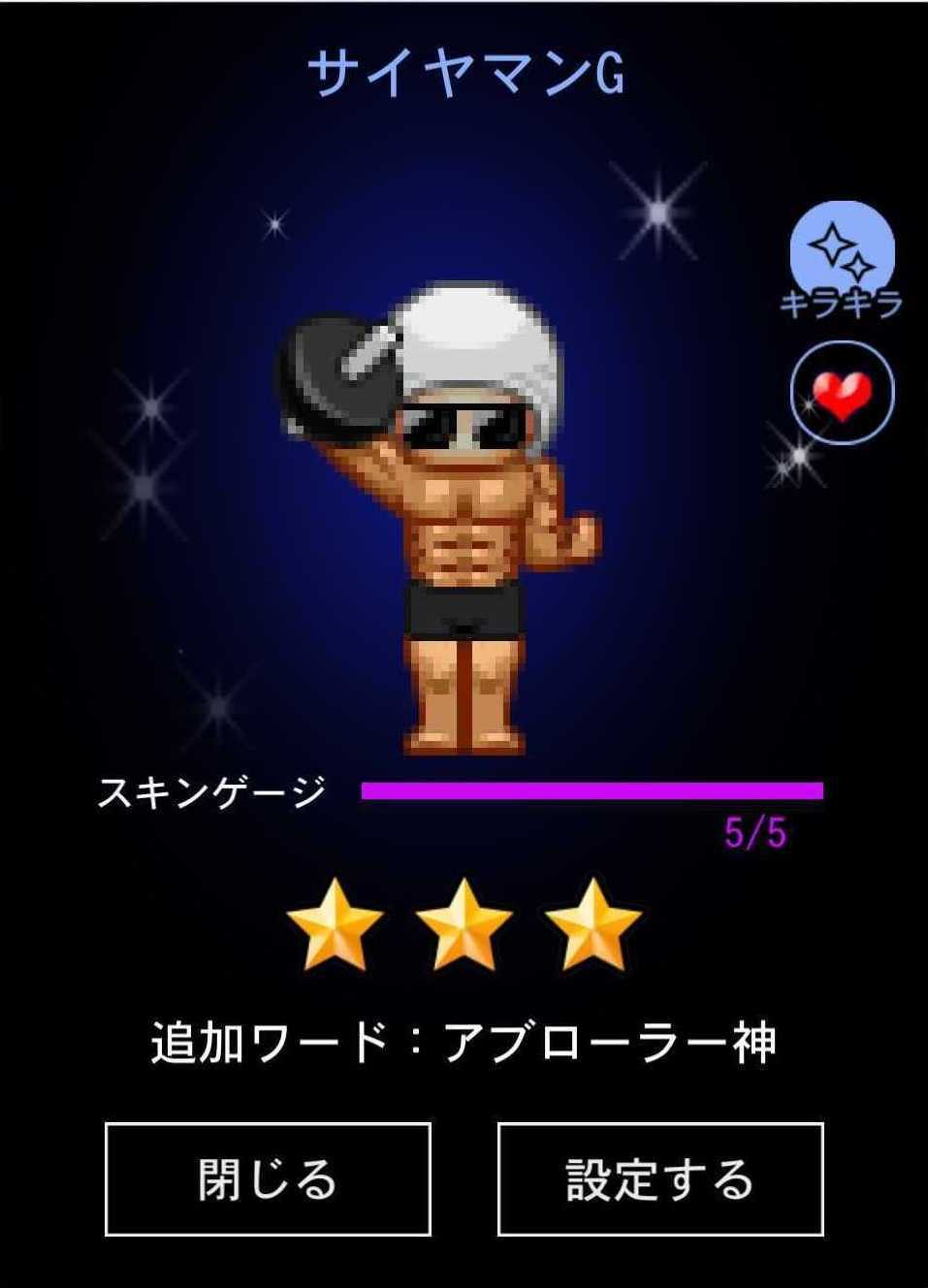Tap 設定する to set this skin
This screenshot has height=1288, width=928.
pos(660,1178)
